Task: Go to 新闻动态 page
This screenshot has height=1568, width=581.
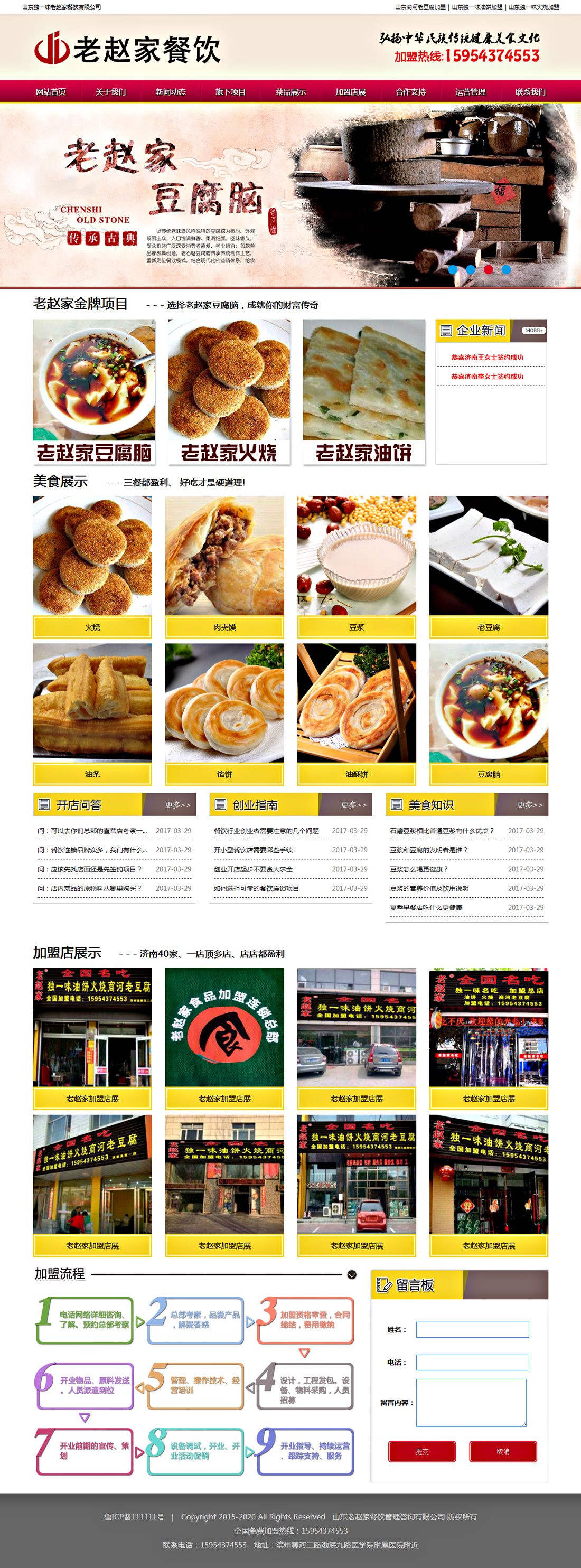Action: coord(171,92)
